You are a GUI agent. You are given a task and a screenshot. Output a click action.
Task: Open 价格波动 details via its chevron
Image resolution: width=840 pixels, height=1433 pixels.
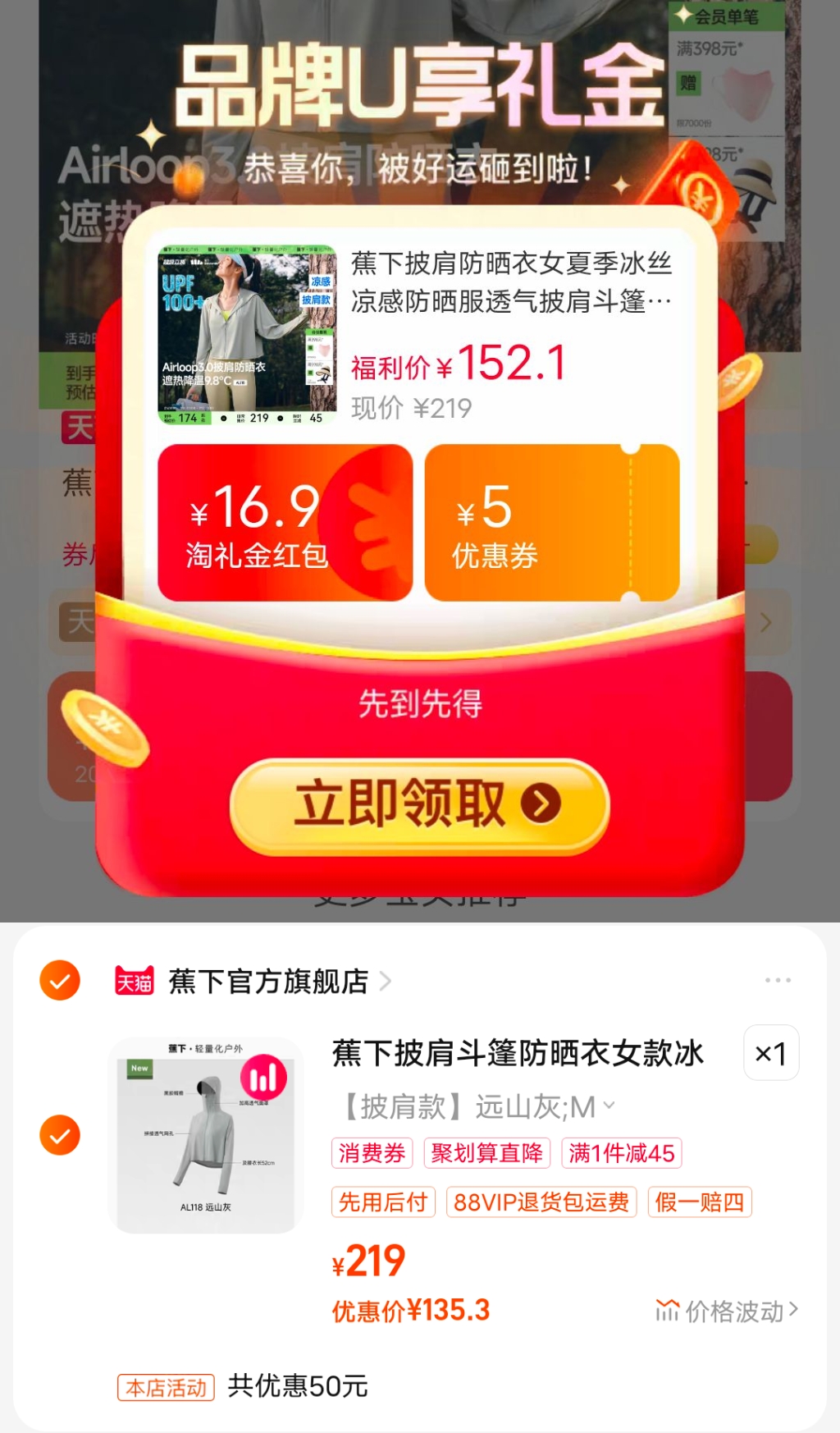(792, 1310)
